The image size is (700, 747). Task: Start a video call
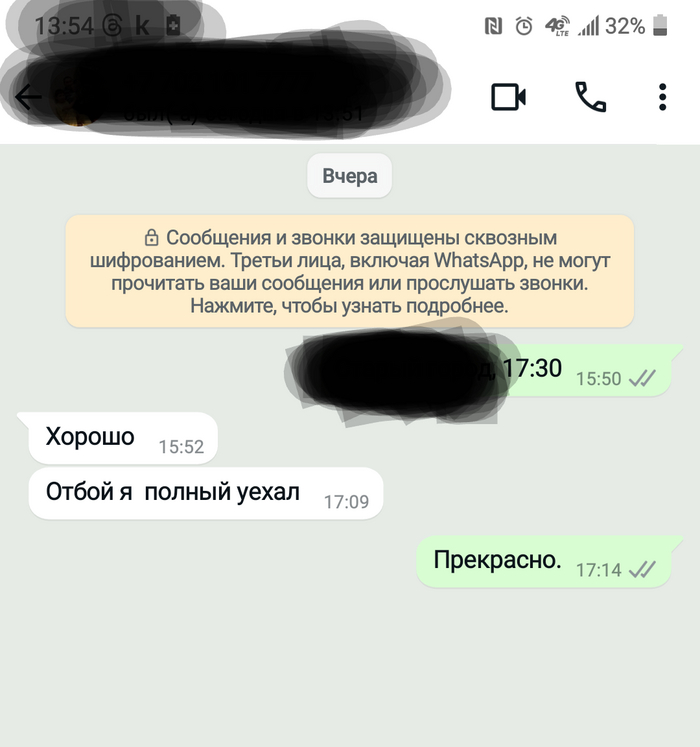[x=508, y=97]
